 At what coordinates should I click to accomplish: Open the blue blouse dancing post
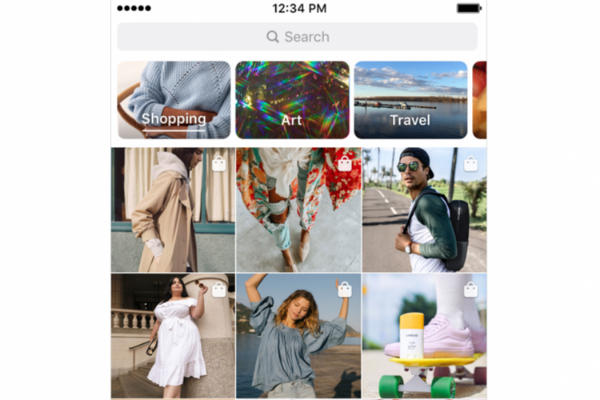(298, 336)
